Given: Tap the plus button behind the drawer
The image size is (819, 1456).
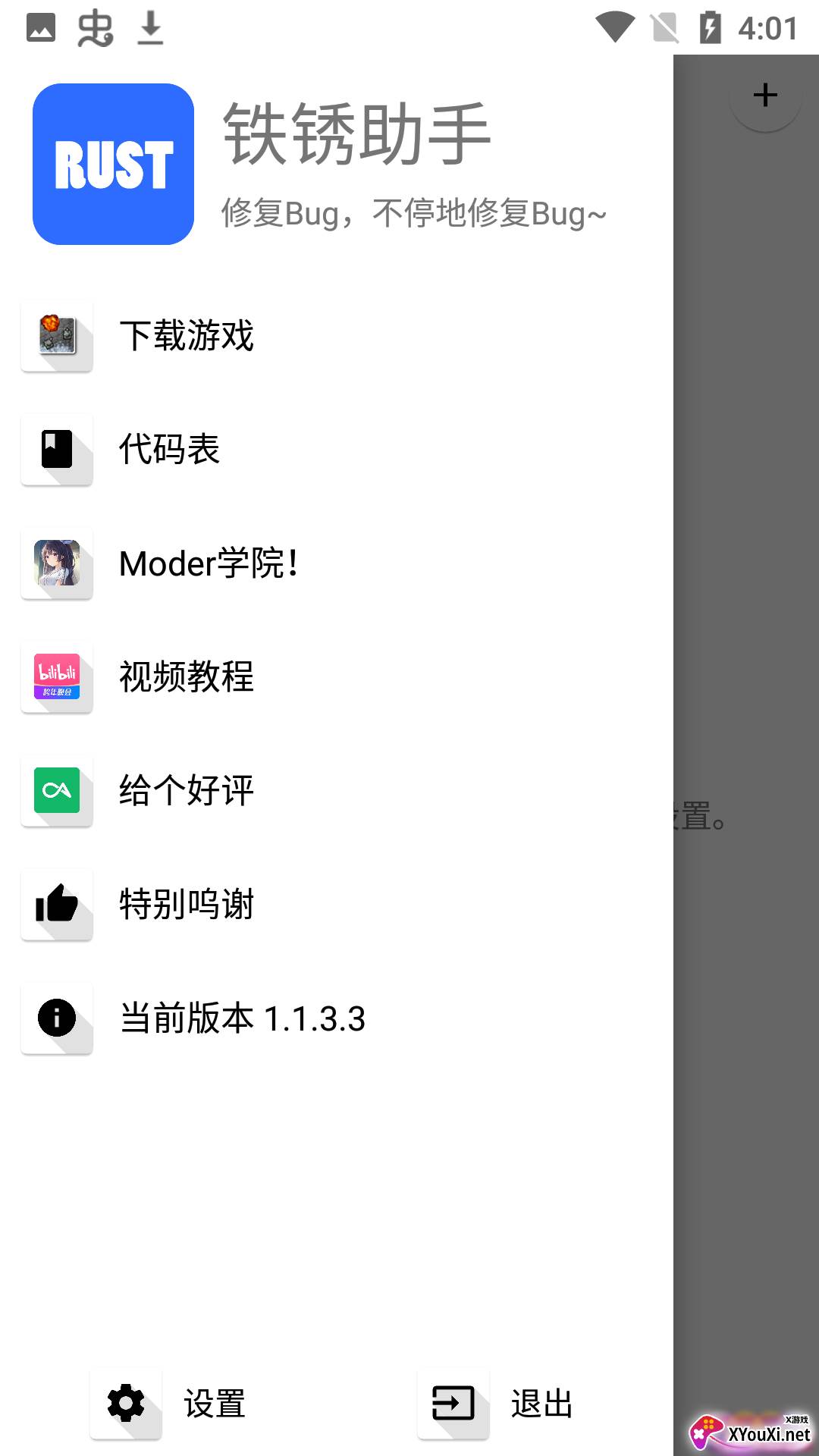Looking at the screenshot, I should 765,96.
